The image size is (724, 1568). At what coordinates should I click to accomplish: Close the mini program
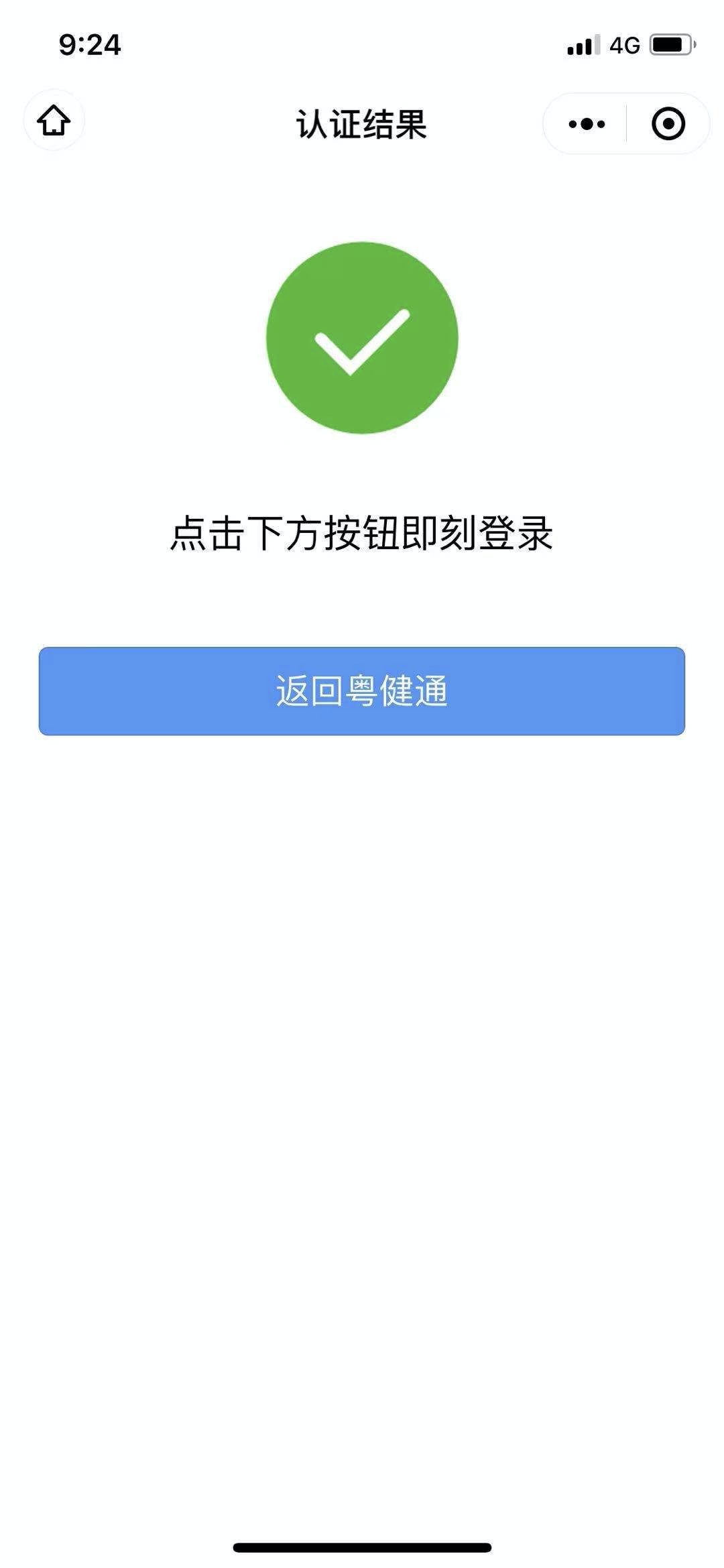point(668,124)
